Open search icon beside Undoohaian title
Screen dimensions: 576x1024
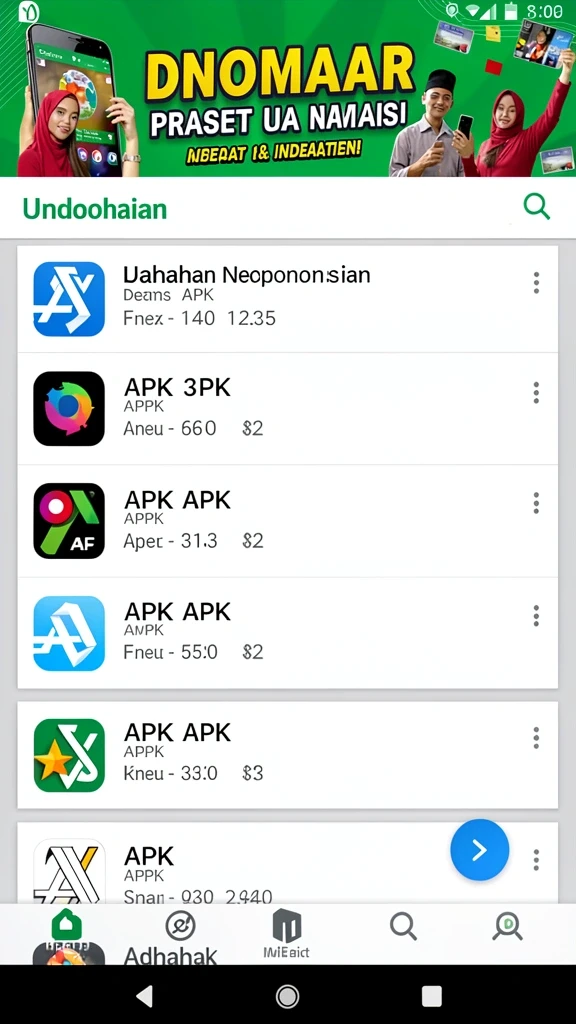(537, 207)
